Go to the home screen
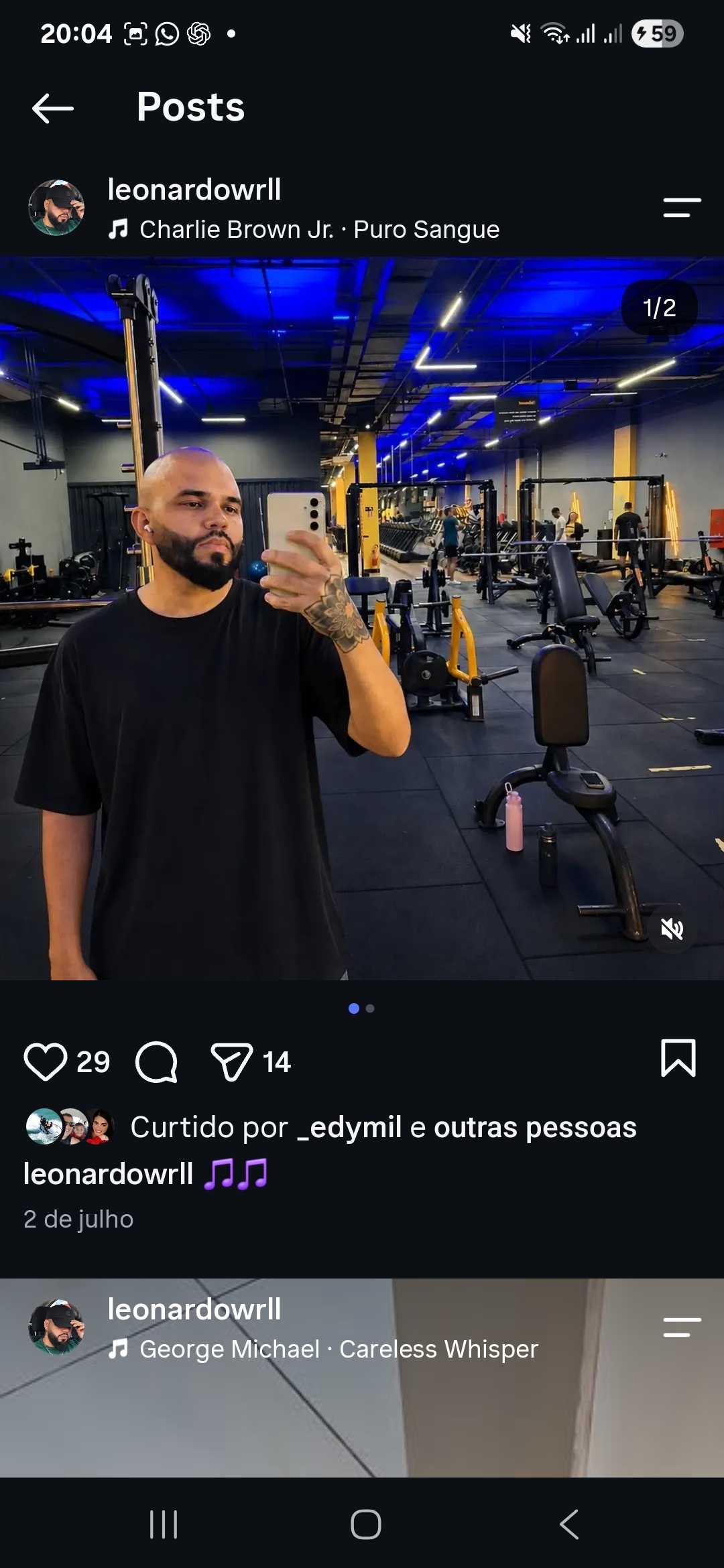Image resolution: width=724 pixels, height=1568 pixels. click(x=366, y=1524)
